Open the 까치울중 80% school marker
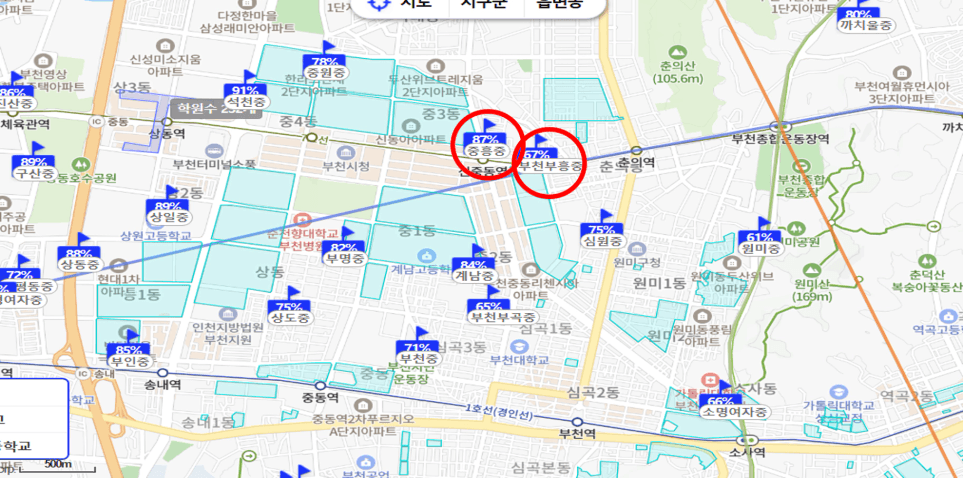The image size is (963, 478). coord(866,20)
